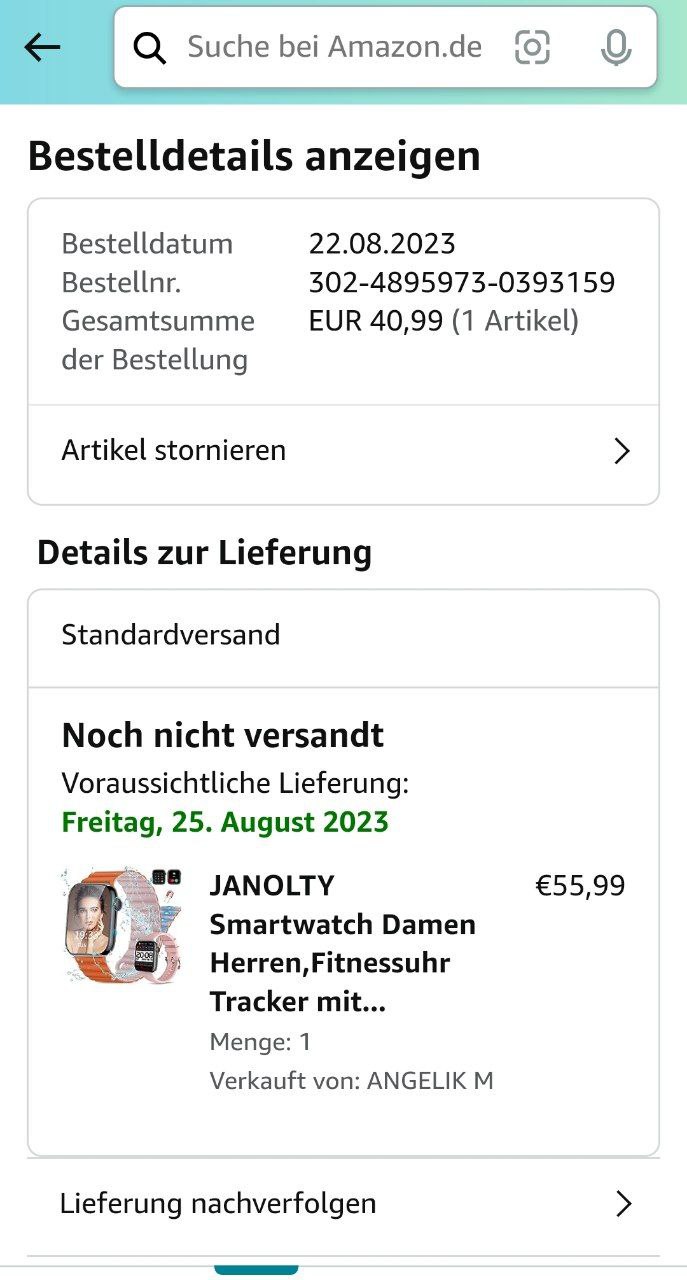Open the Amazon.de search field
The image size is (687, 1280).
pyautogui.click(x=334, y=47)
